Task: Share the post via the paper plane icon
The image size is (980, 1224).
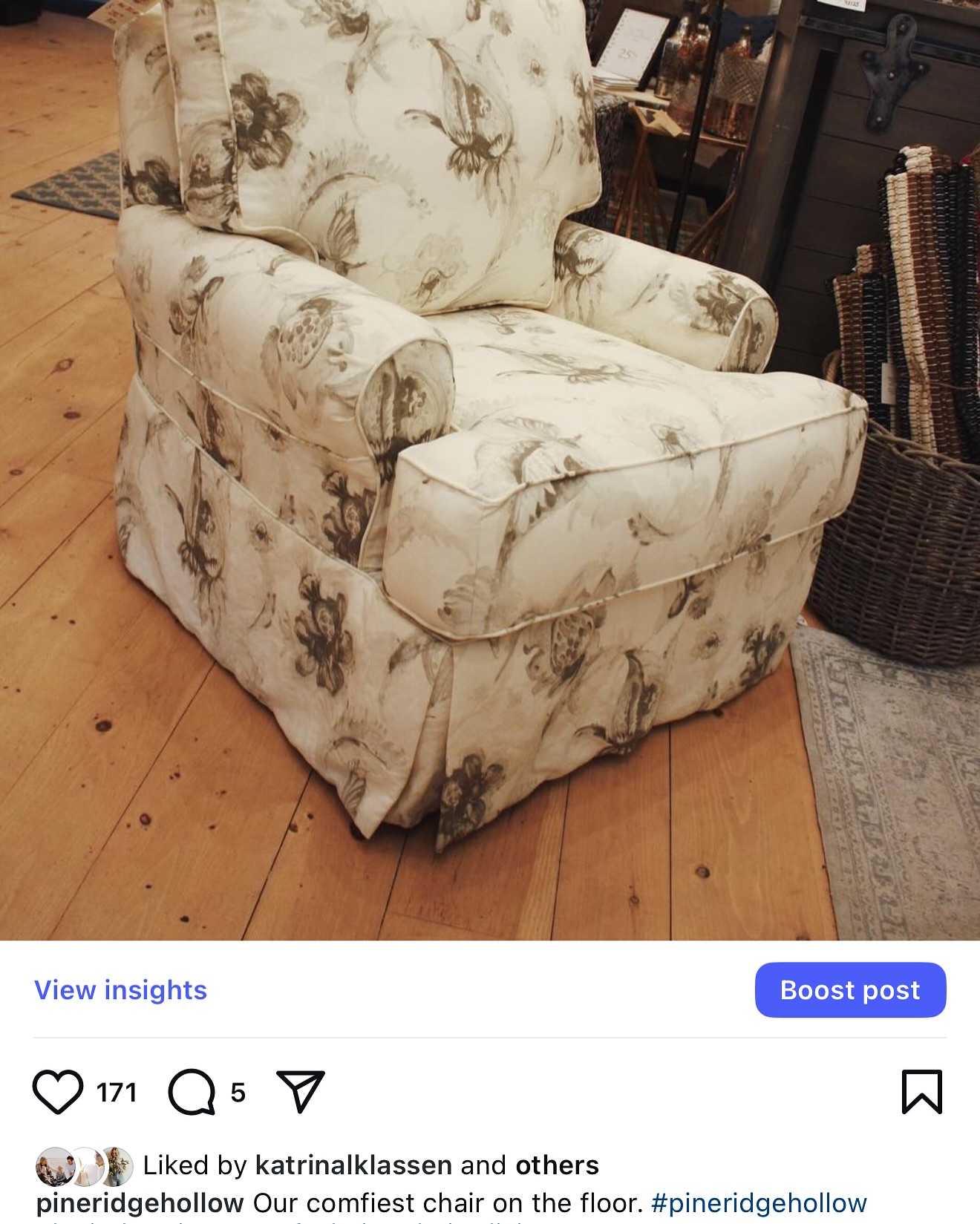Action: click(300, 1092)
